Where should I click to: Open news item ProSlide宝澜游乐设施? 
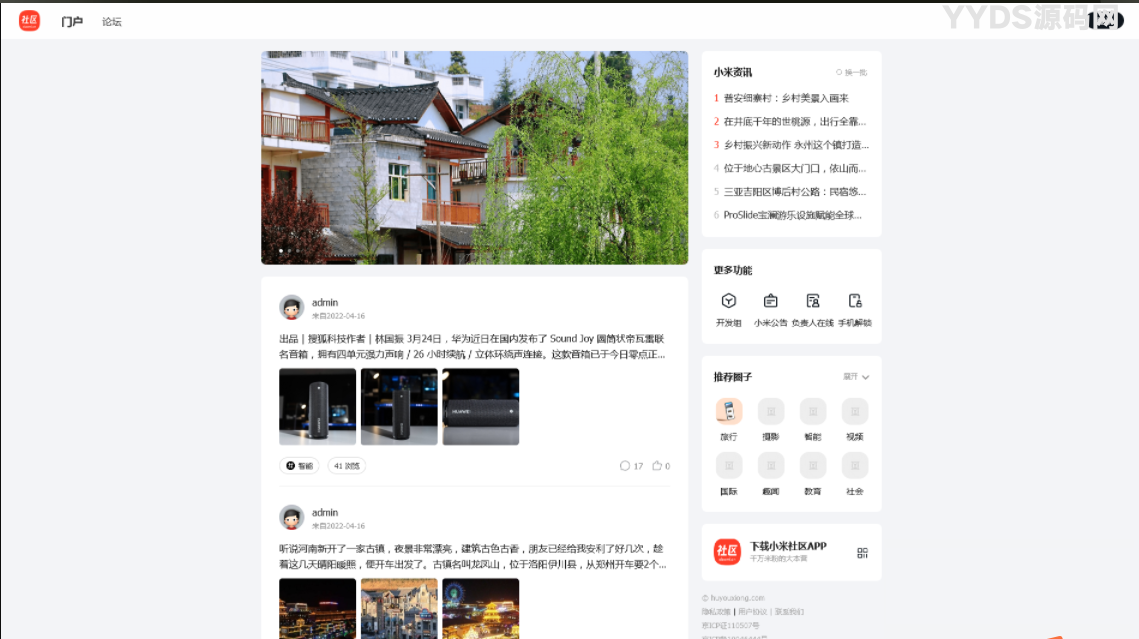[x=794, y=215]
